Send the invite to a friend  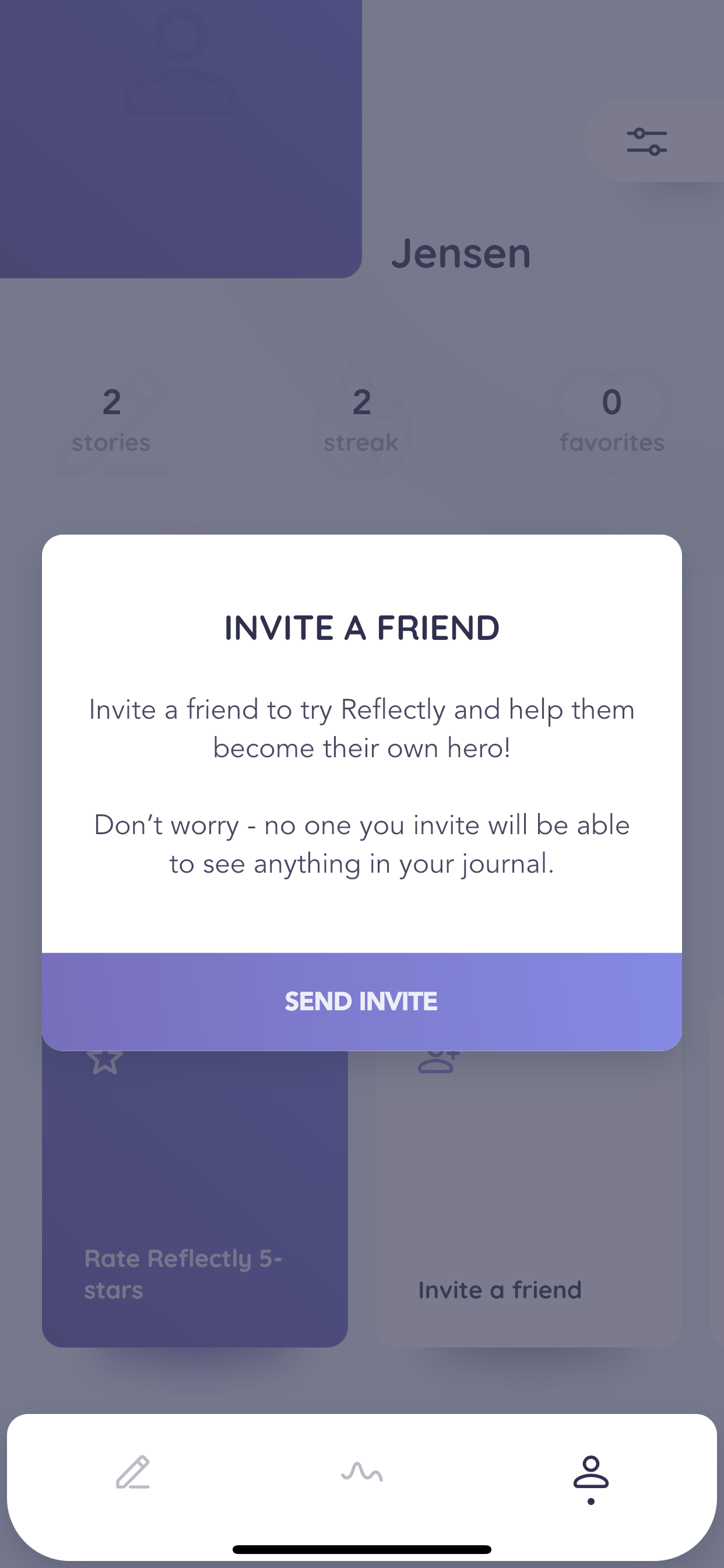tap(361, 1002)
